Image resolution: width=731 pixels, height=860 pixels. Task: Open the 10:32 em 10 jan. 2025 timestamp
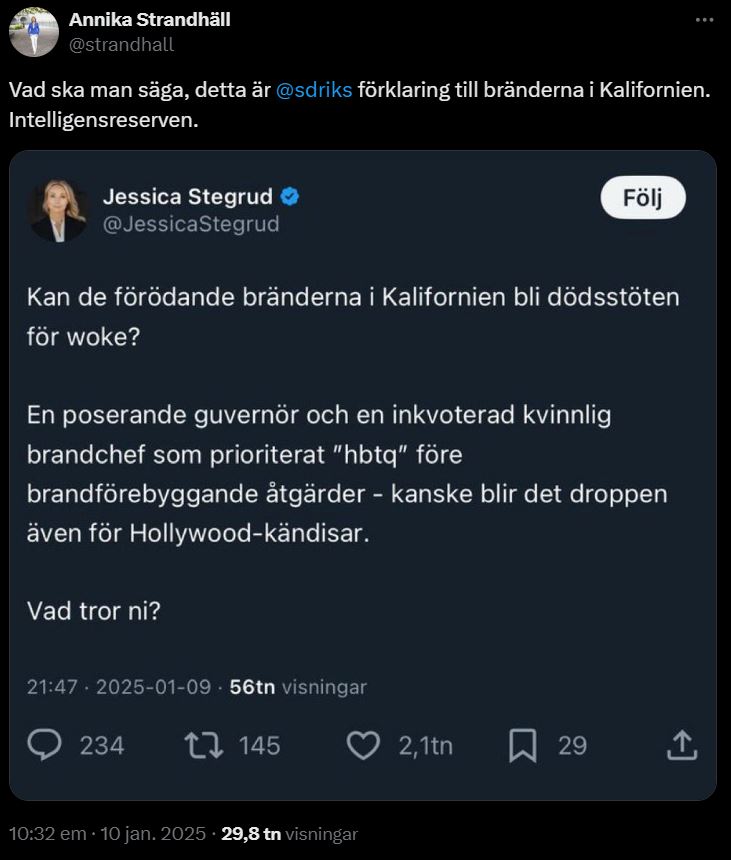tap(107, 834)
